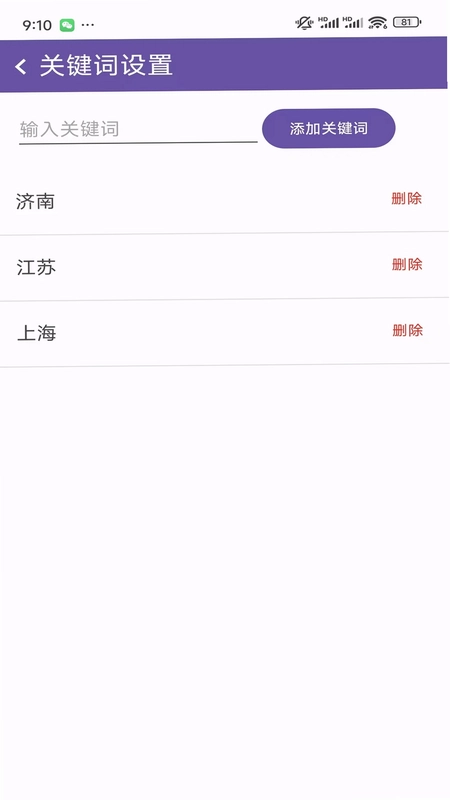The height and width of the screenshot is (800, 450).
Task: Tap the 添加关键词 button
Action: 329,128
